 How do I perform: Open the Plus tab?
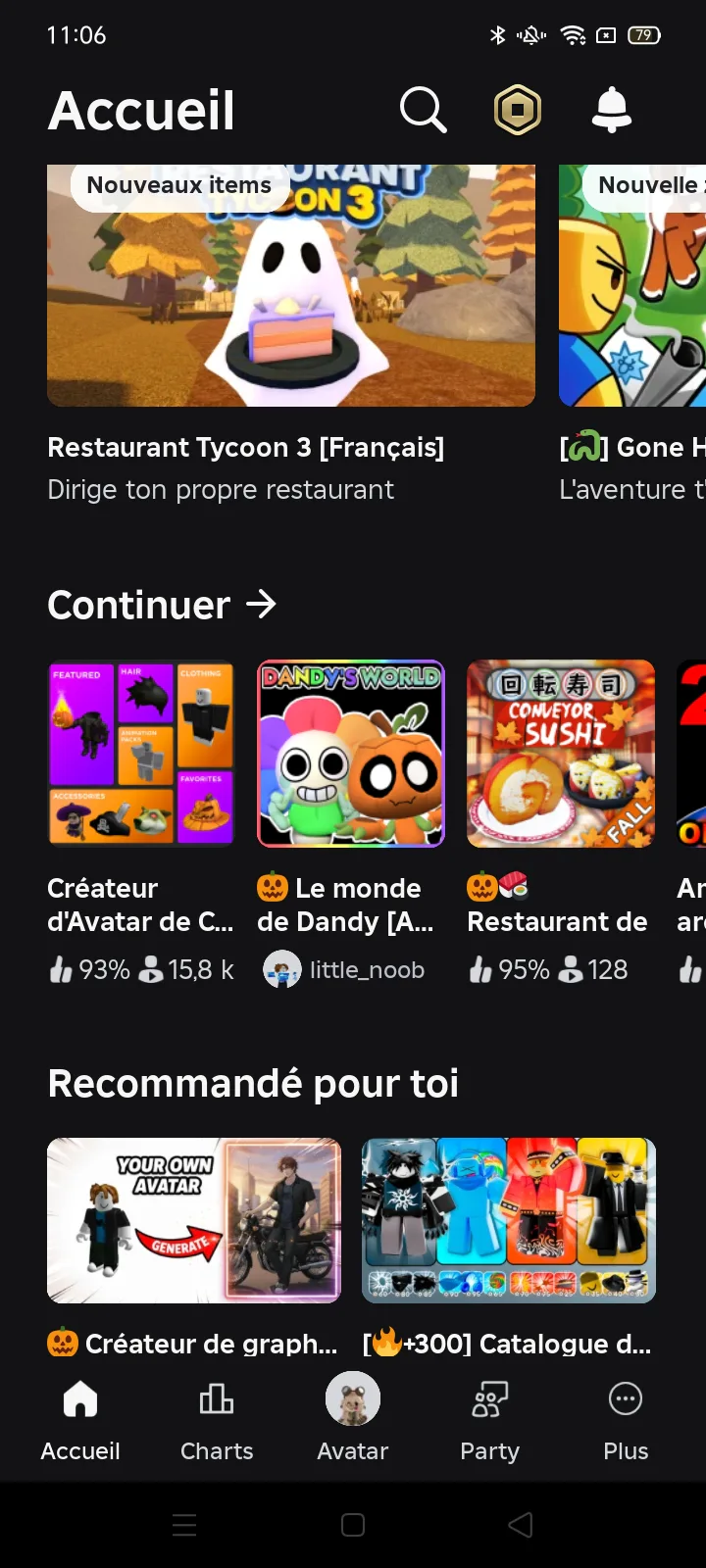[626, 1418]
